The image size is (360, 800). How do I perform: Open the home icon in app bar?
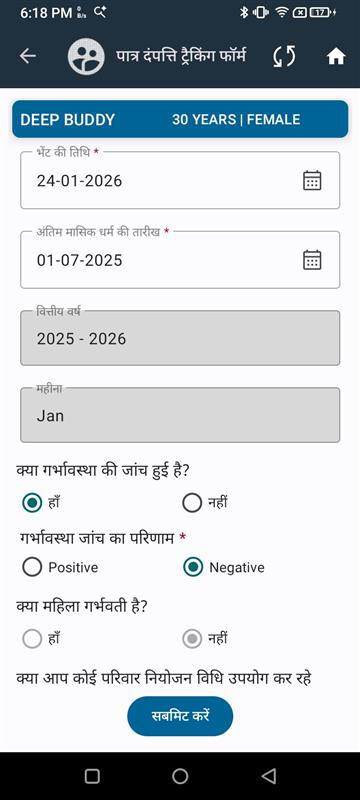336,56
